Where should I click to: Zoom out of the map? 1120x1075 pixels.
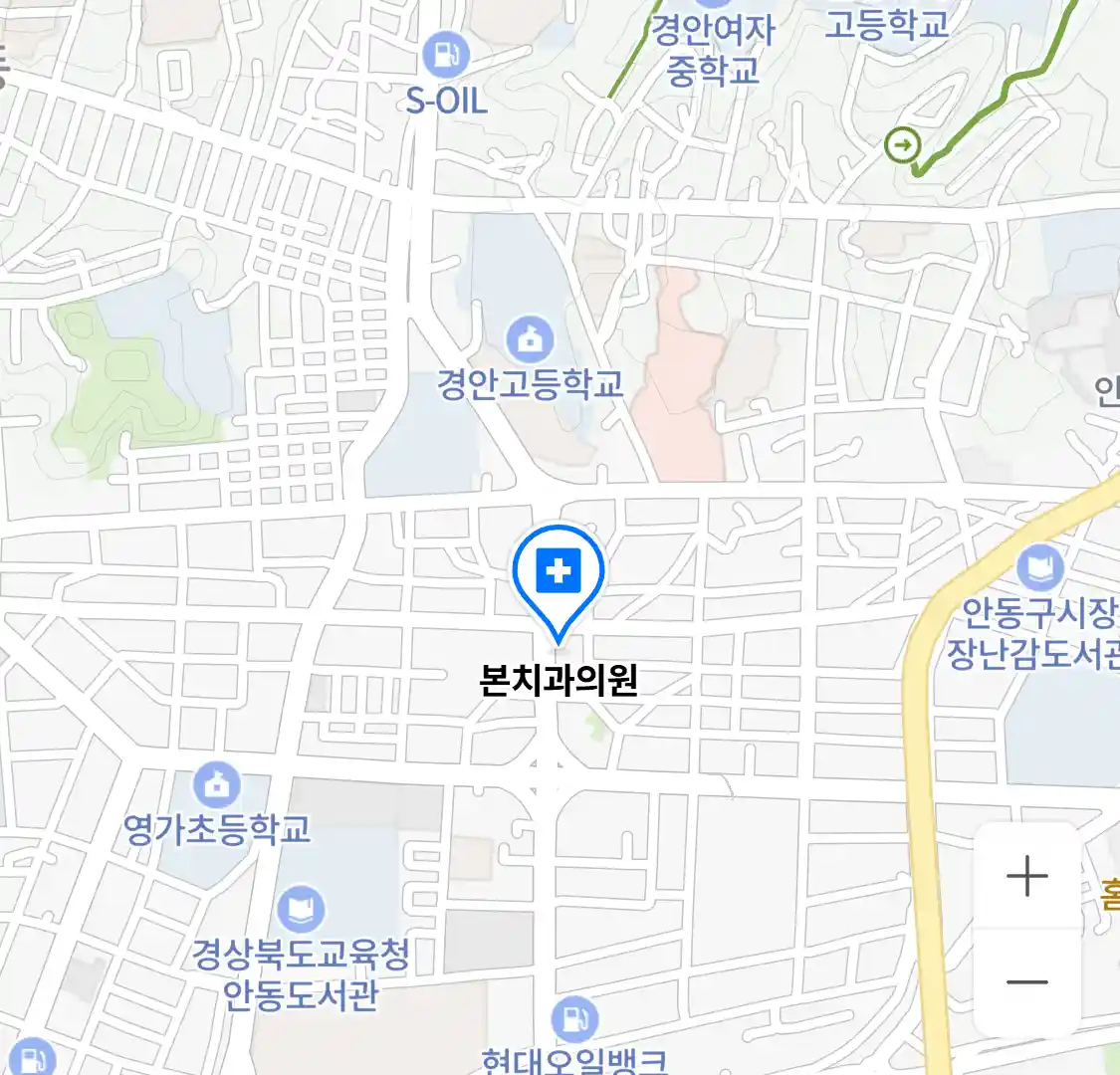[x=1026, y=982]
